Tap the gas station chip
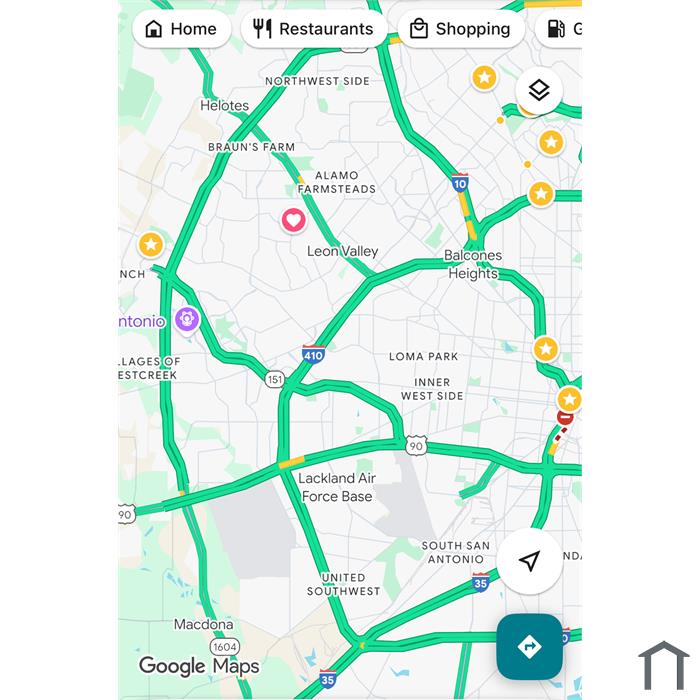The image size is (700, 700). click(560, 29)
